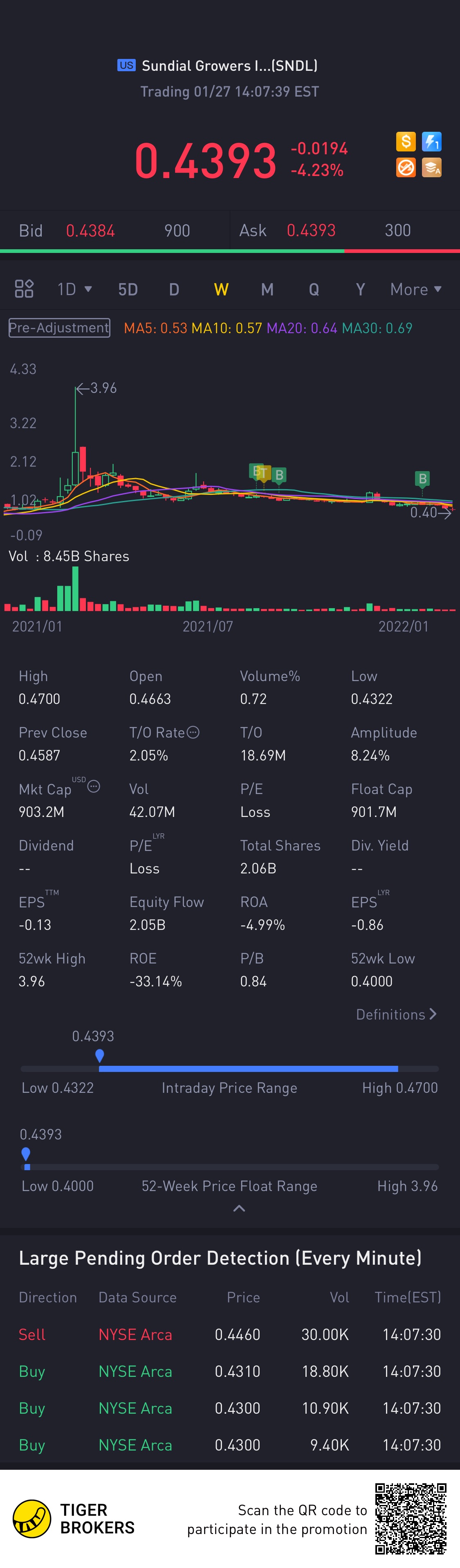Viewport: 460px width, 1568px height.
Task: Select the D daily chart tab
Action: (174, 289)
